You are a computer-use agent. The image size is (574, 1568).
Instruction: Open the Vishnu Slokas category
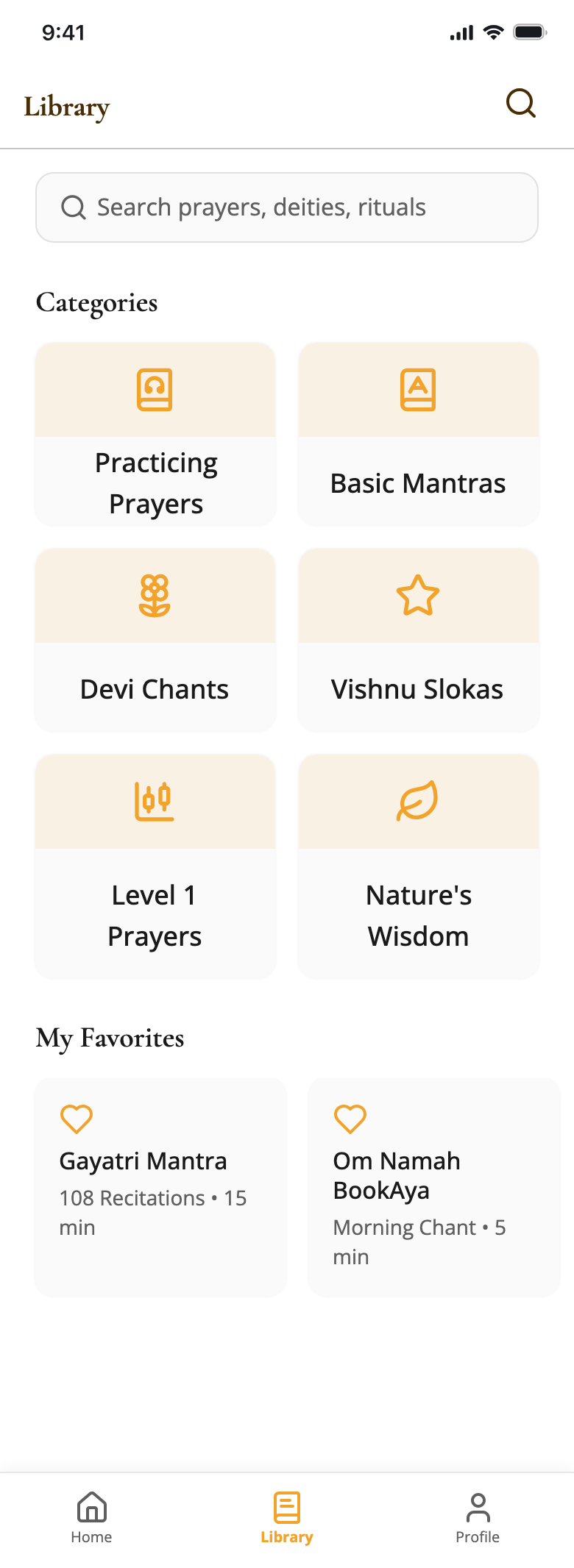(x=418, y=640)
